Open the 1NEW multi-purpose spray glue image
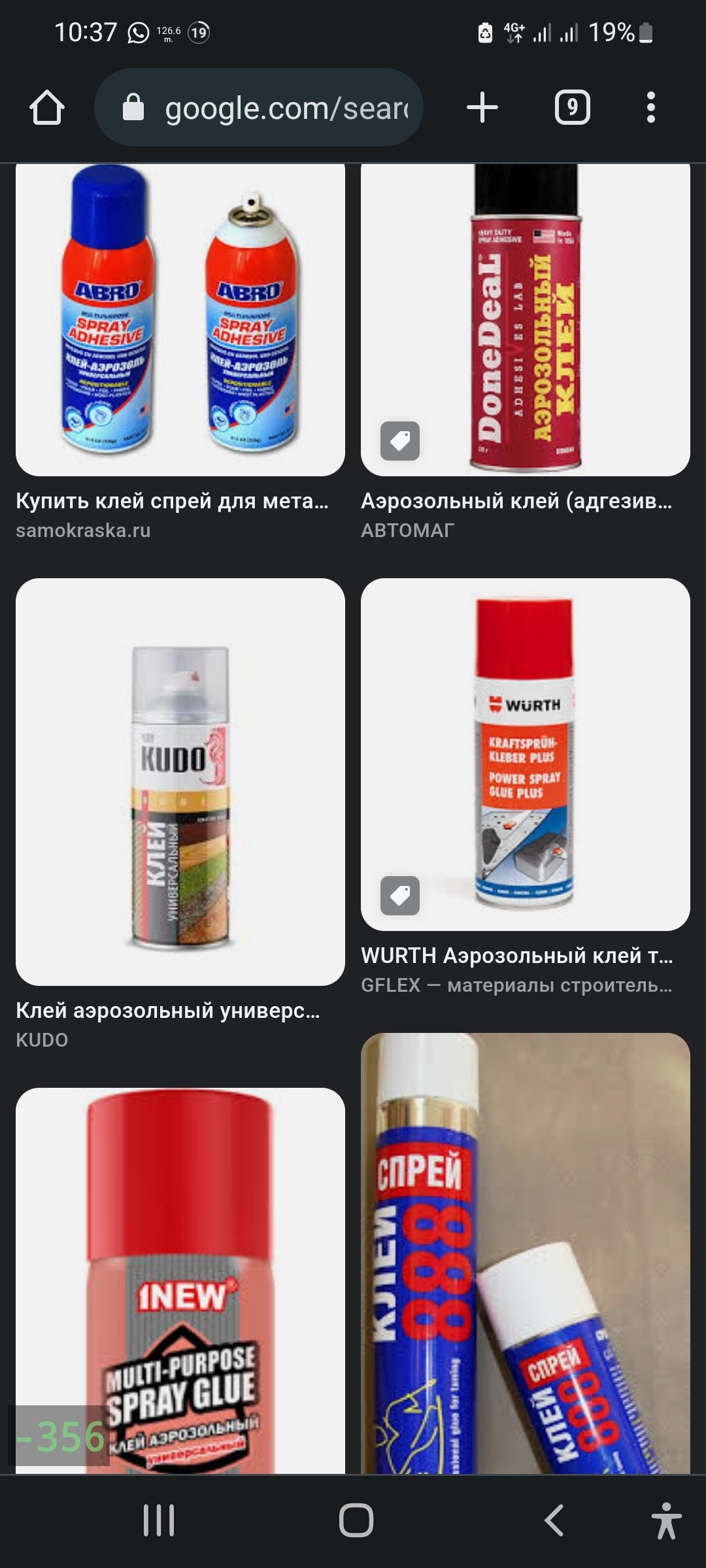Viewport: 706px width, 1568px height. point(180,1280)
